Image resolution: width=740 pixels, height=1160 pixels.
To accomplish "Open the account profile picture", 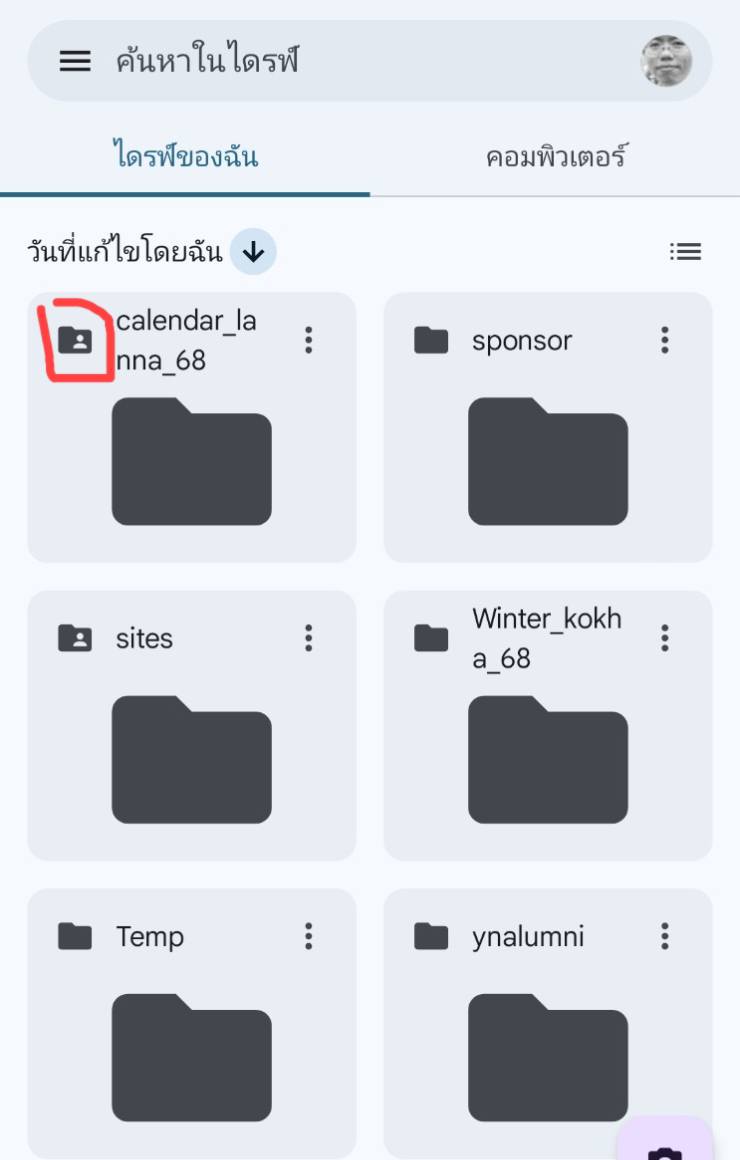I will [666, 61].
